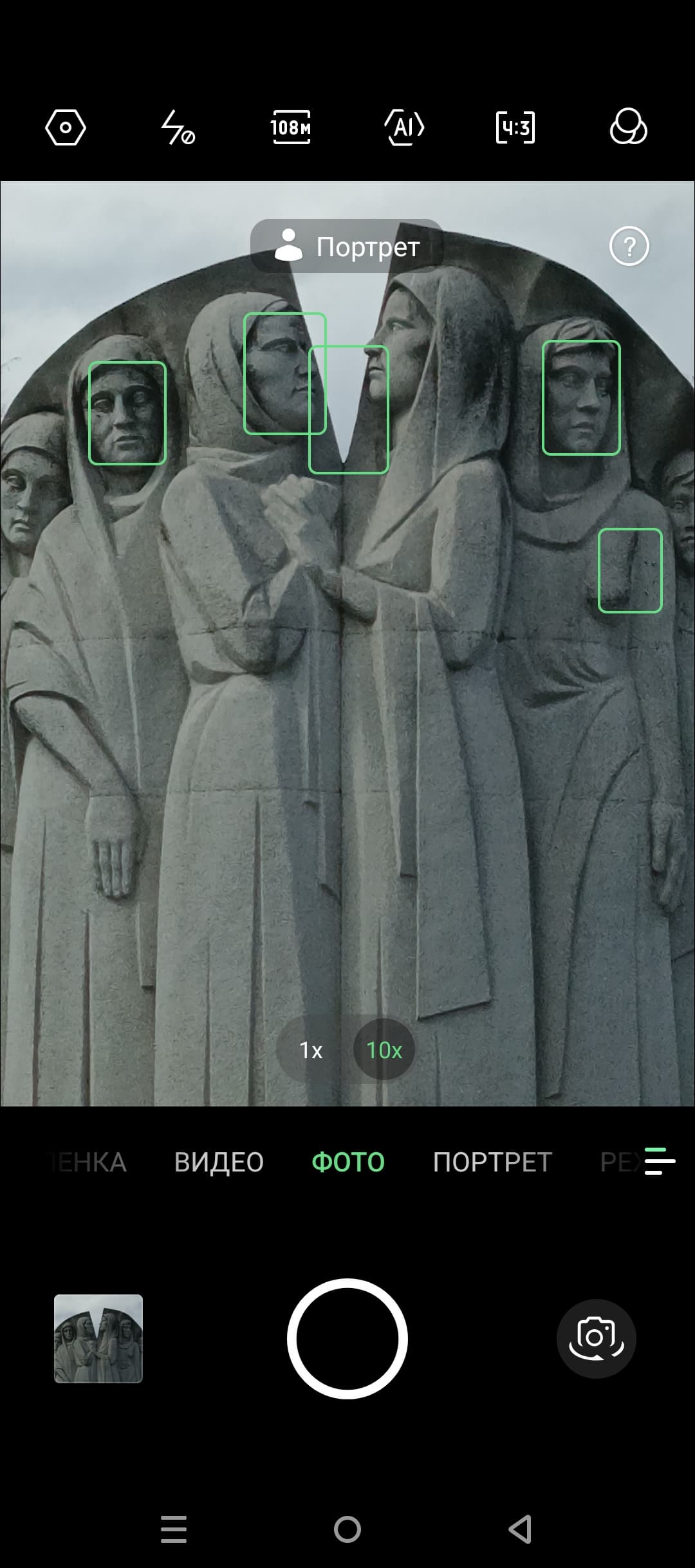The width and height of the screenshot is (695, 1568).
Task: Open more camera modes menu
Action: 660,1161
